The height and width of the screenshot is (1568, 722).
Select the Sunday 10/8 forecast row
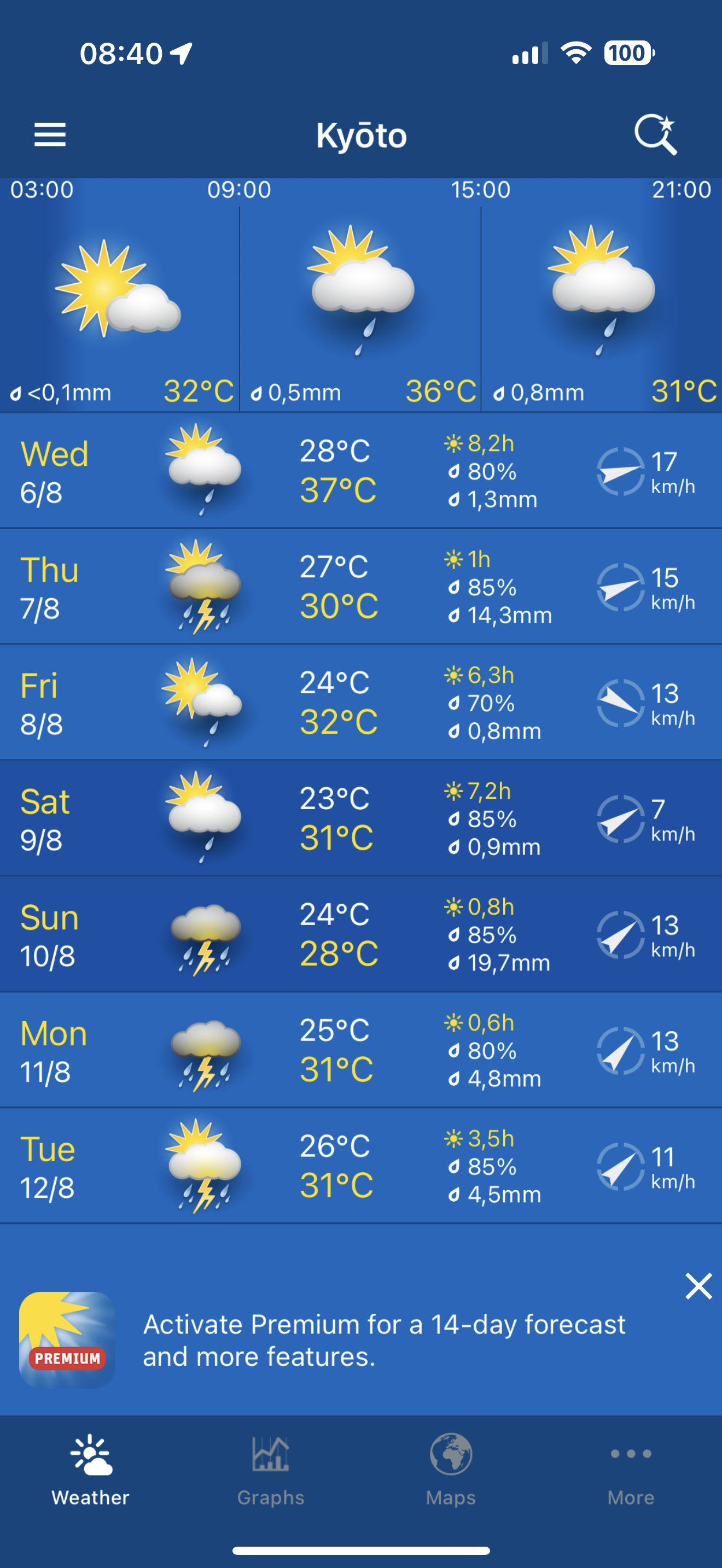361,934
